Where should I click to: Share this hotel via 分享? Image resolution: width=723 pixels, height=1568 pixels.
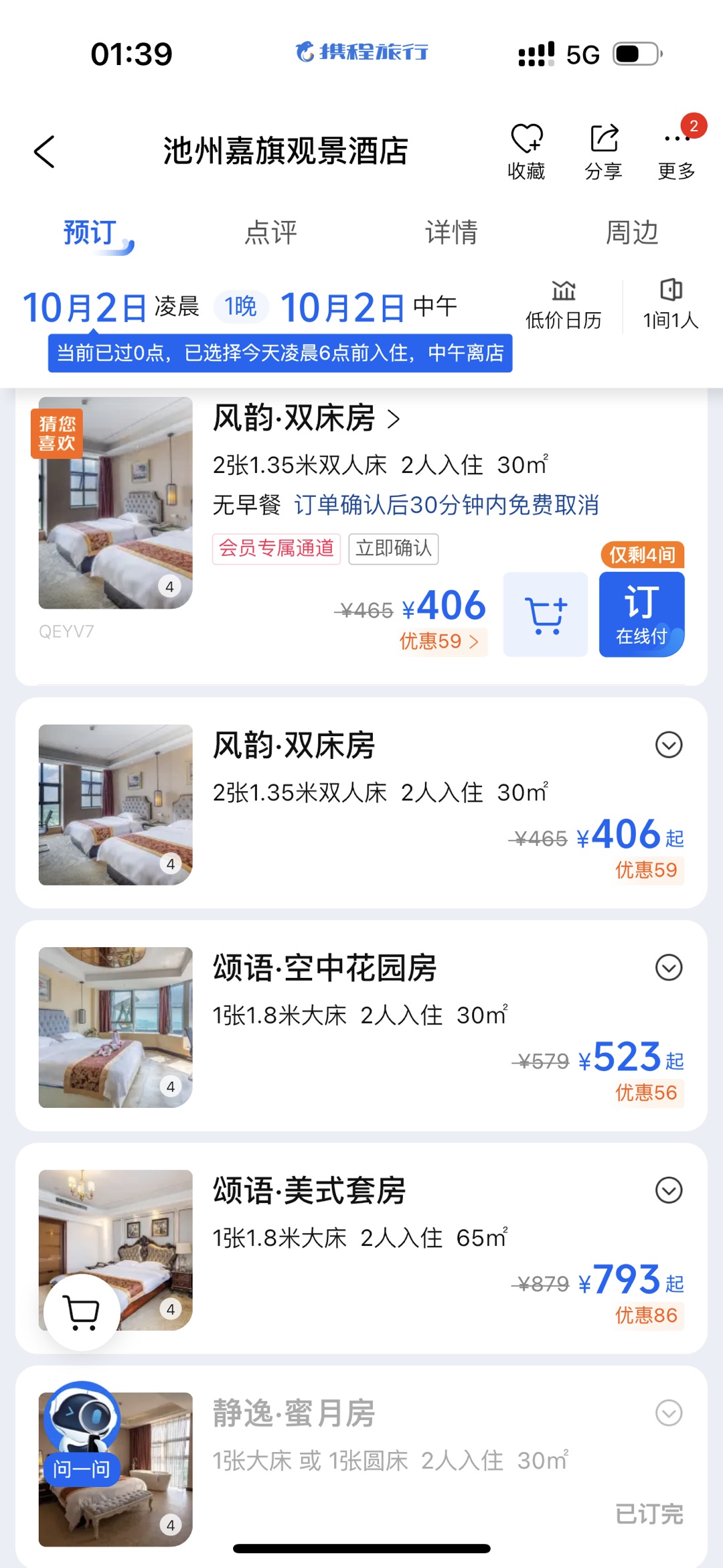603,151
